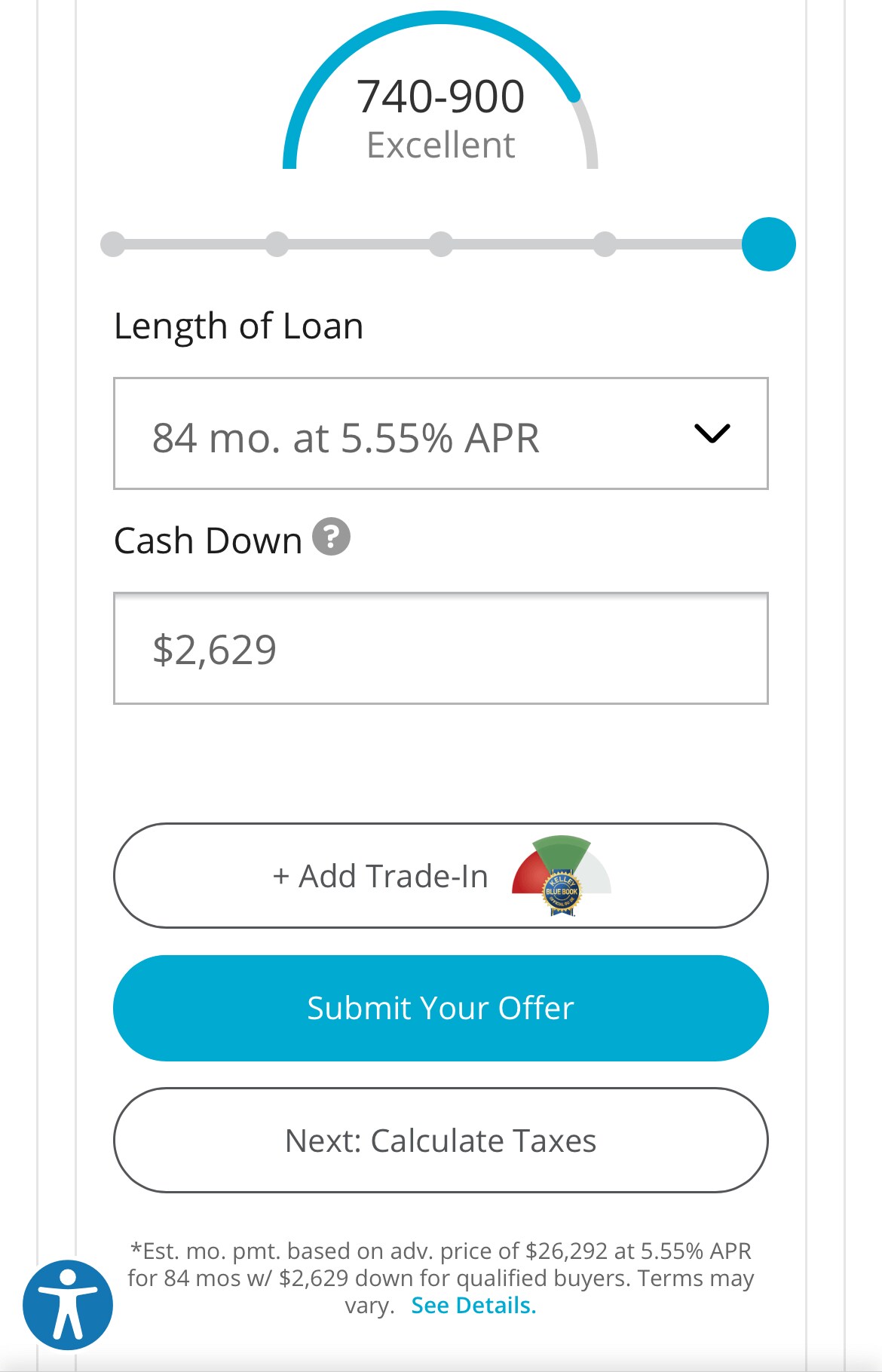Click the 740-900 Excellent rating text
882x1372 pixels.
(x=440, y=117)
